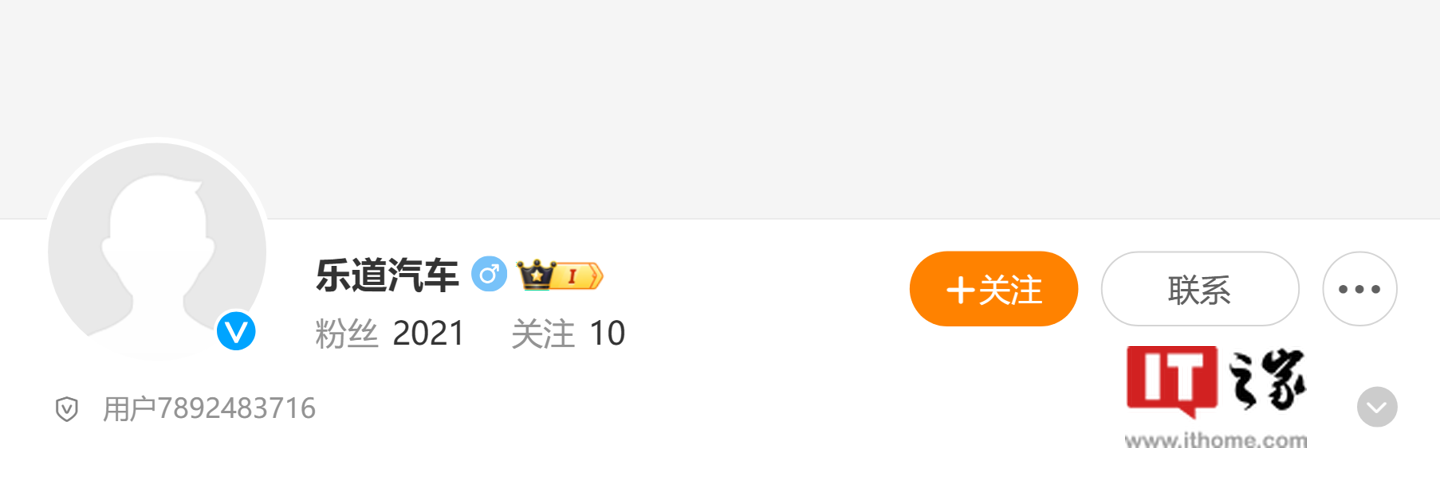View the 关注 10 following list
The height and width of the screenshot is (488, 1440).
[x=568, y=334]
